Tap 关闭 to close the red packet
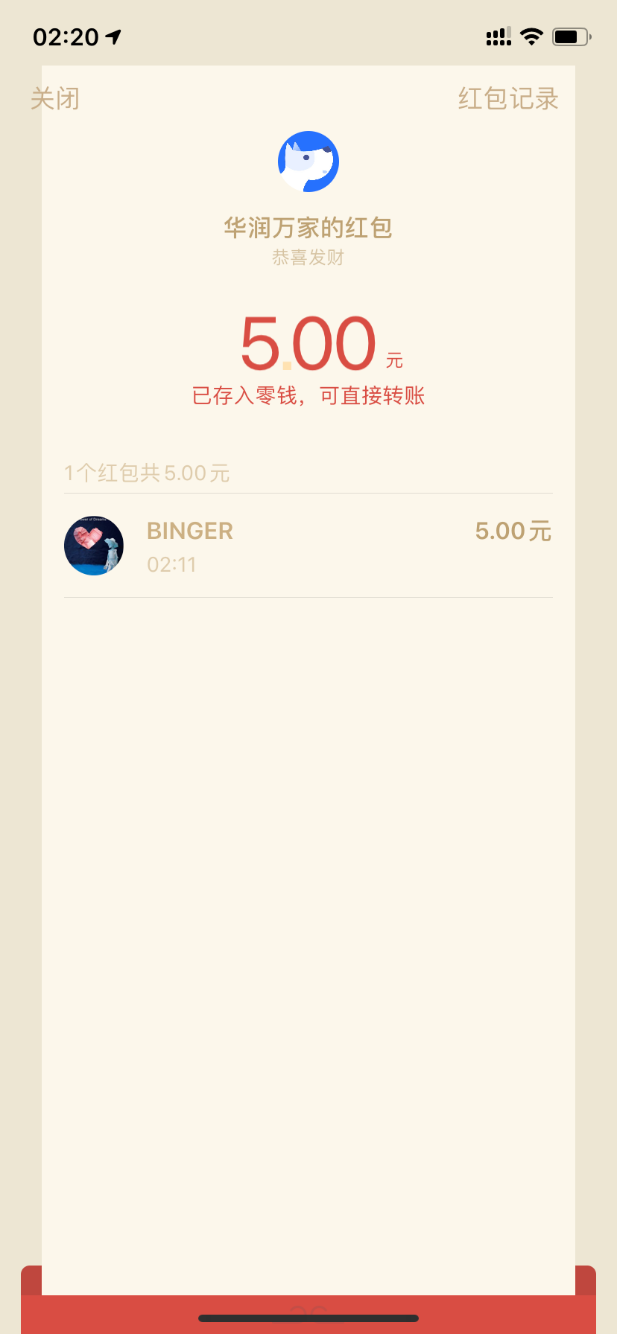 tap(55, 99)
